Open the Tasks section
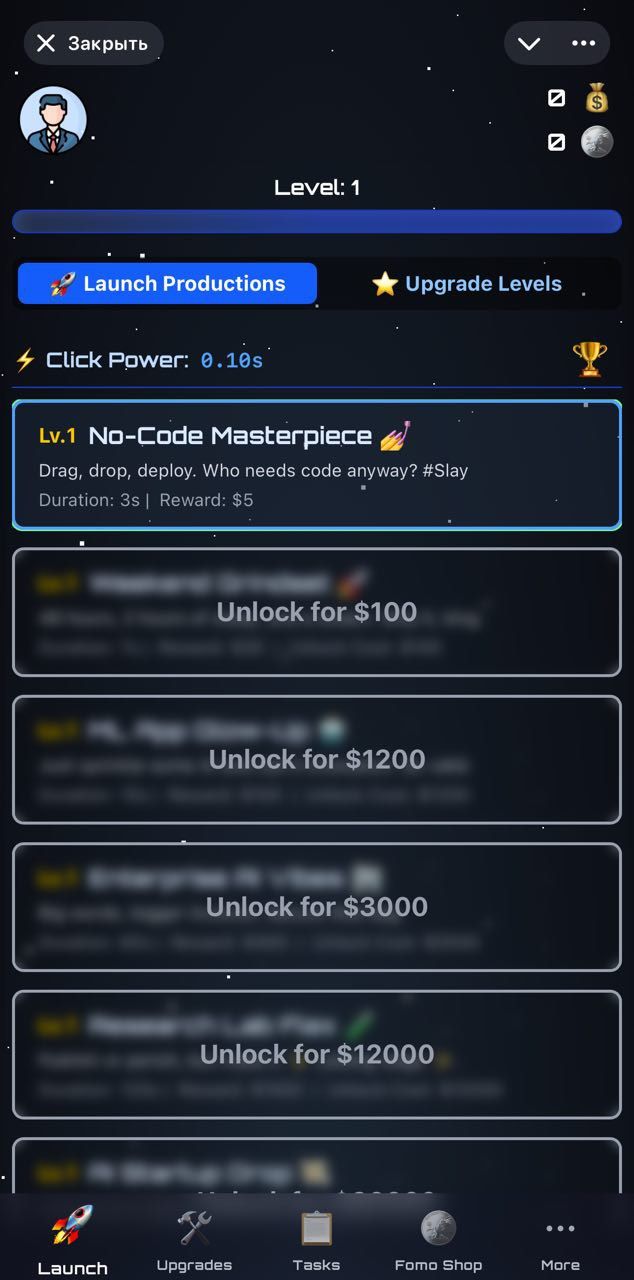The width and height of the screenshot is (634, 1280). pos(316,1240)
